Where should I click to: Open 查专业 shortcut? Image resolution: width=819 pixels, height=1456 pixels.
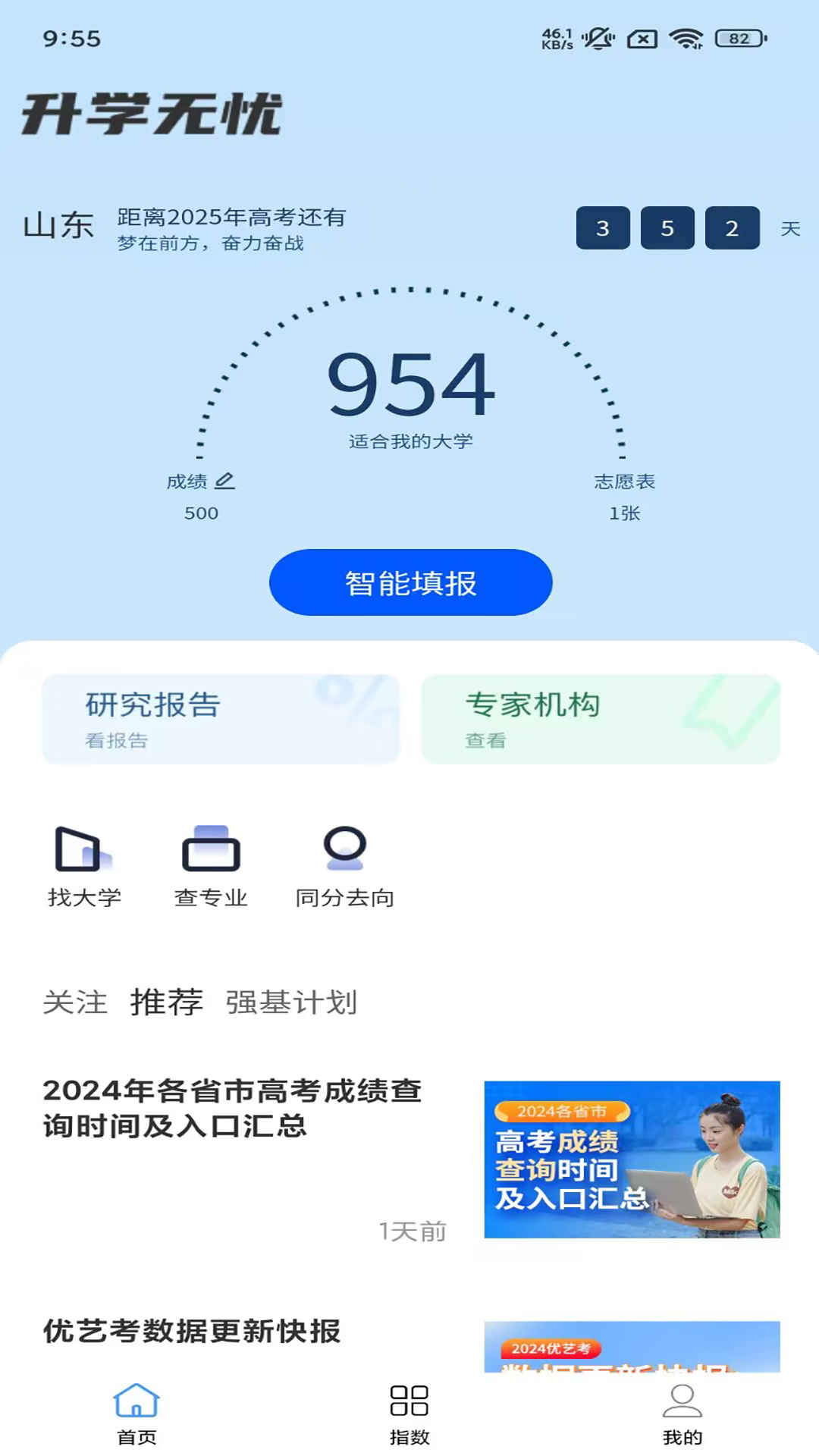211,866
